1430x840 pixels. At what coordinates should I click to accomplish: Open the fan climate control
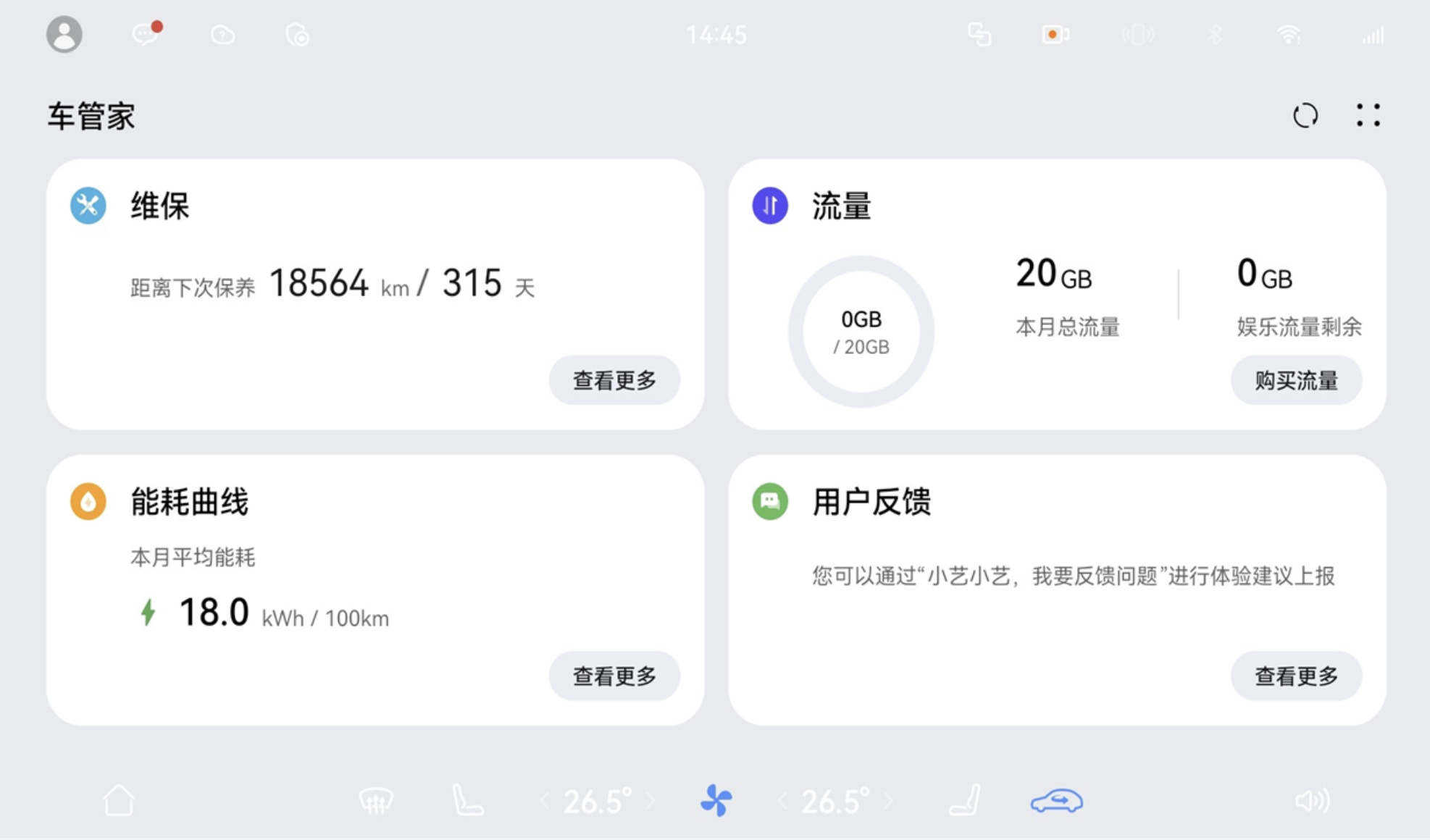(x=716, y=801)
